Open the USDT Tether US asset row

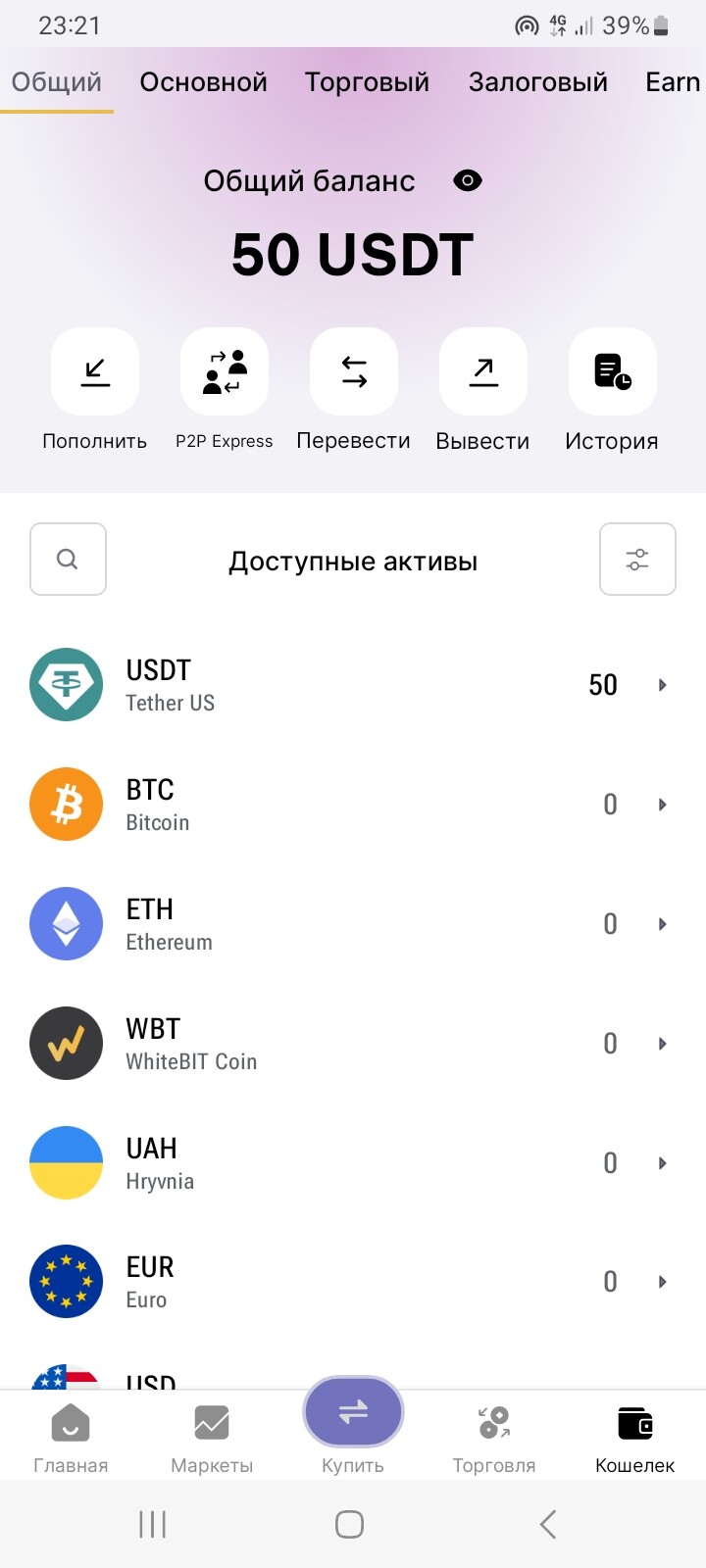(x=353, y=685)
